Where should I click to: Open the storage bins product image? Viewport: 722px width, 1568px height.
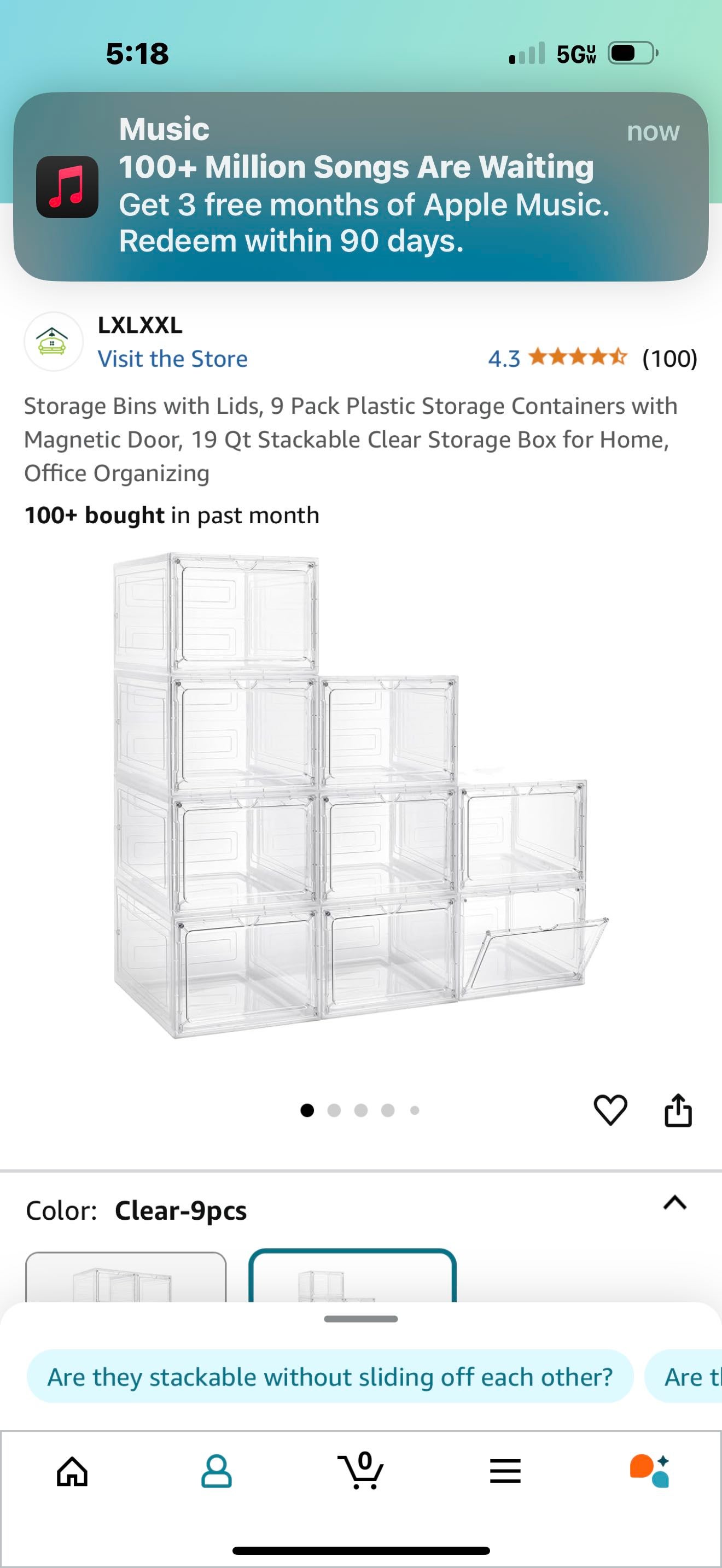click(x=360, y=795)
